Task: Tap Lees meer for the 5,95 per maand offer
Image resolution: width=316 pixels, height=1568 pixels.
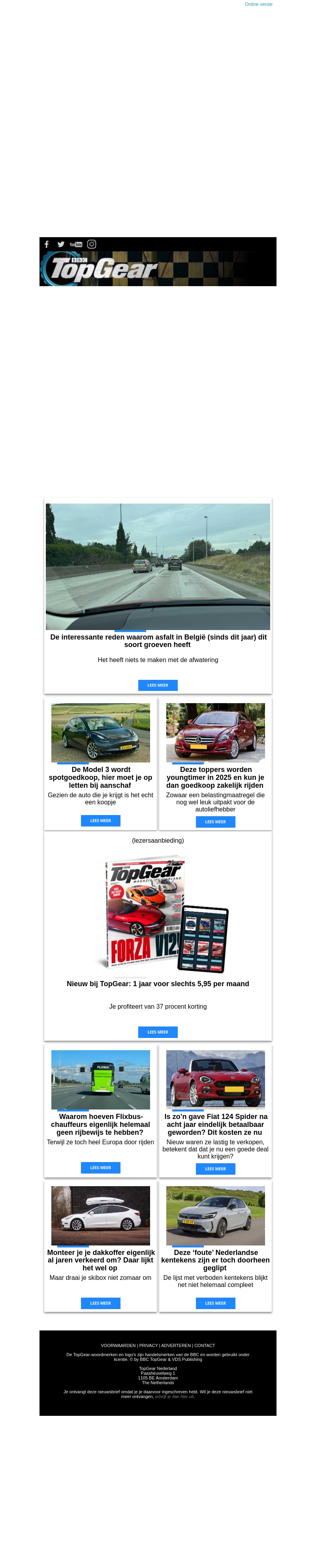Action: pyautogui.click(x=158, y=1032)
